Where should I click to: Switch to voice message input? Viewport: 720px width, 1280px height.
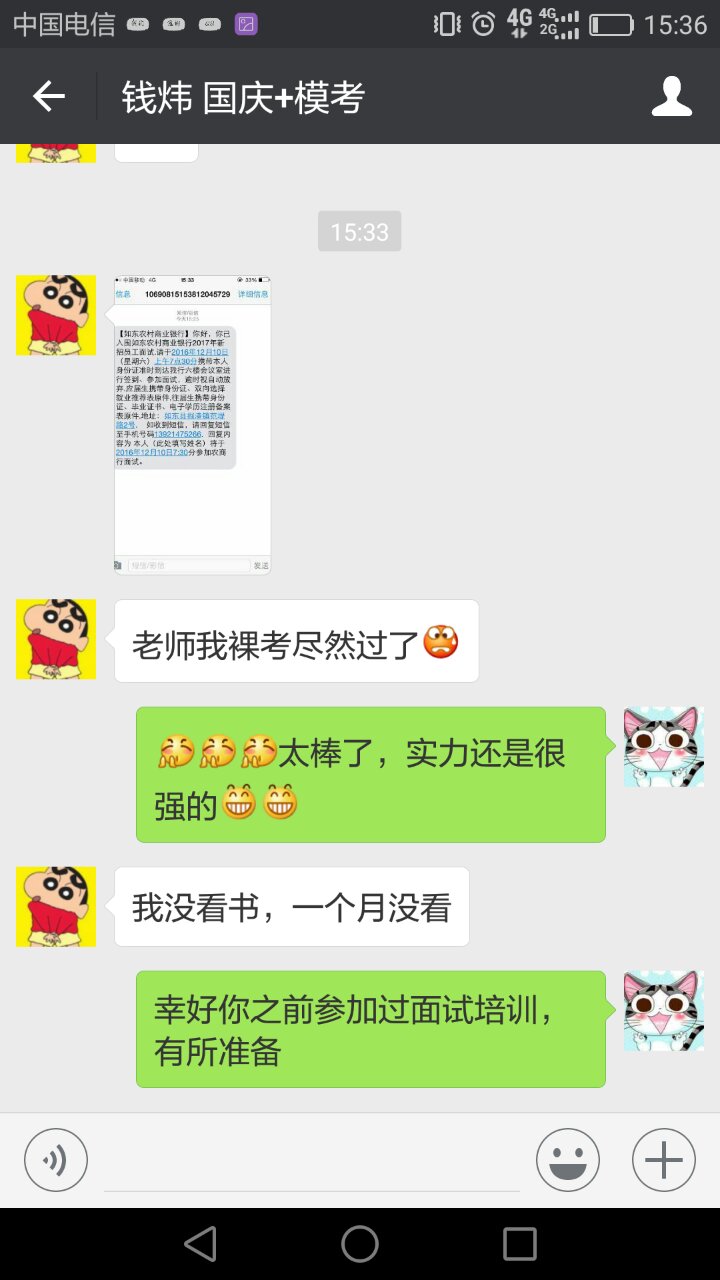tap(56, 1160)
